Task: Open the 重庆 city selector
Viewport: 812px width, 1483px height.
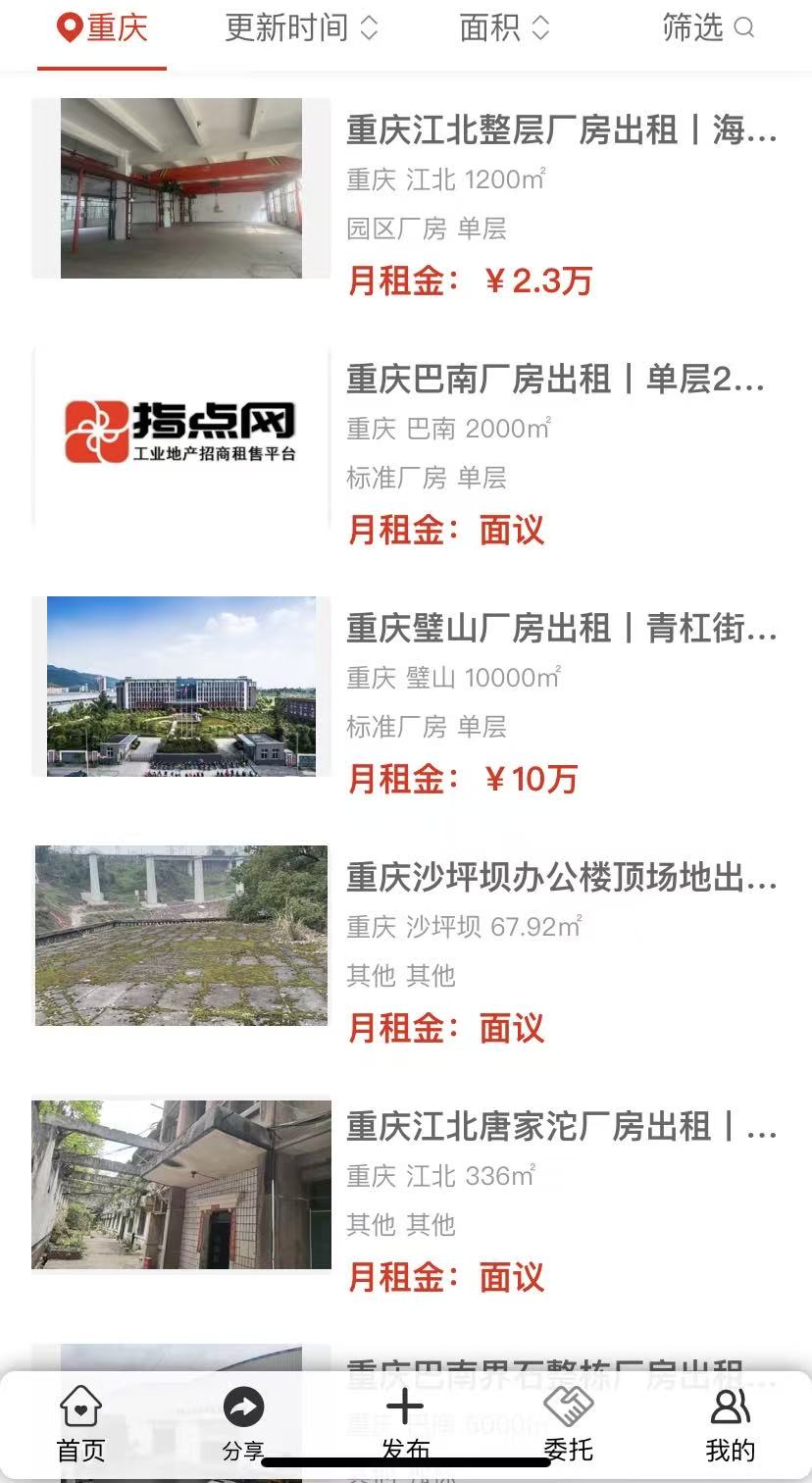Action: [x=103, y=28]
